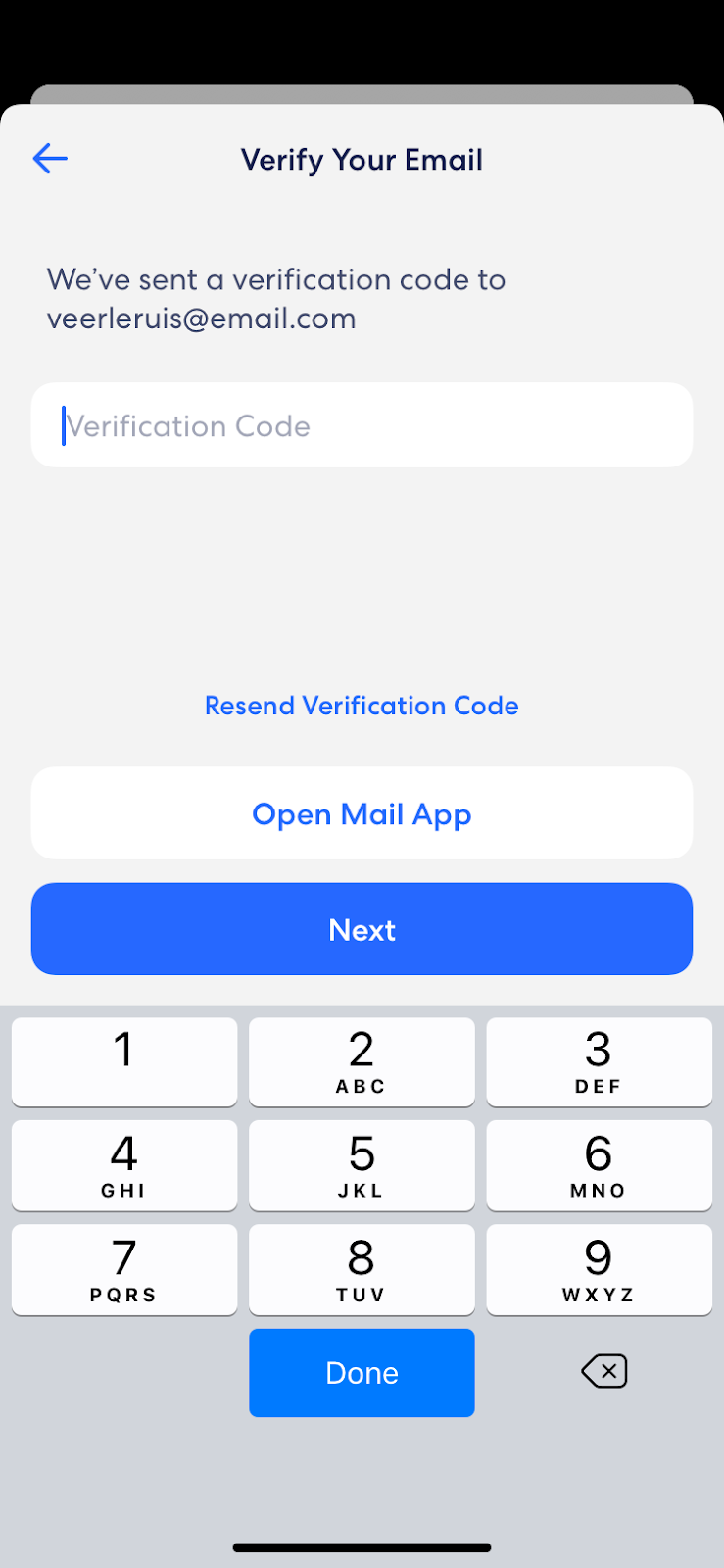This screenshot has height=1568, width=724.
Task: Tap the Next button
Action: point(362,929)
